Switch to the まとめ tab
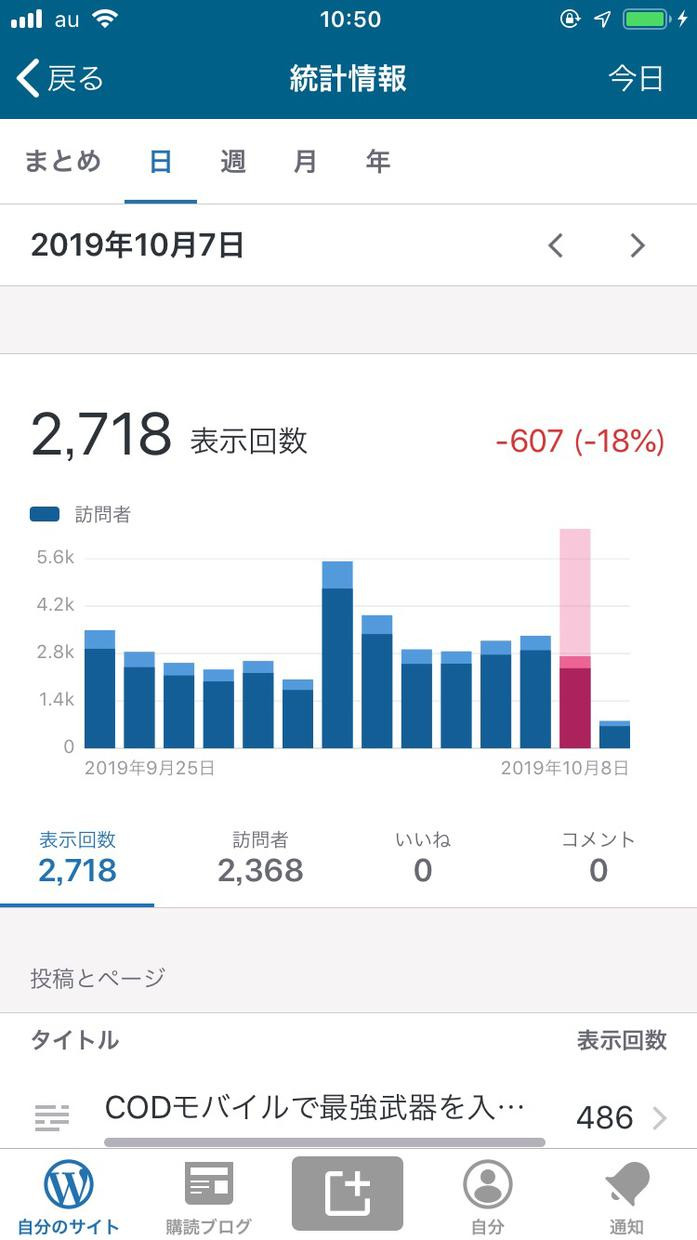This screenshot has width=697, height=1240. coord(62,161)
